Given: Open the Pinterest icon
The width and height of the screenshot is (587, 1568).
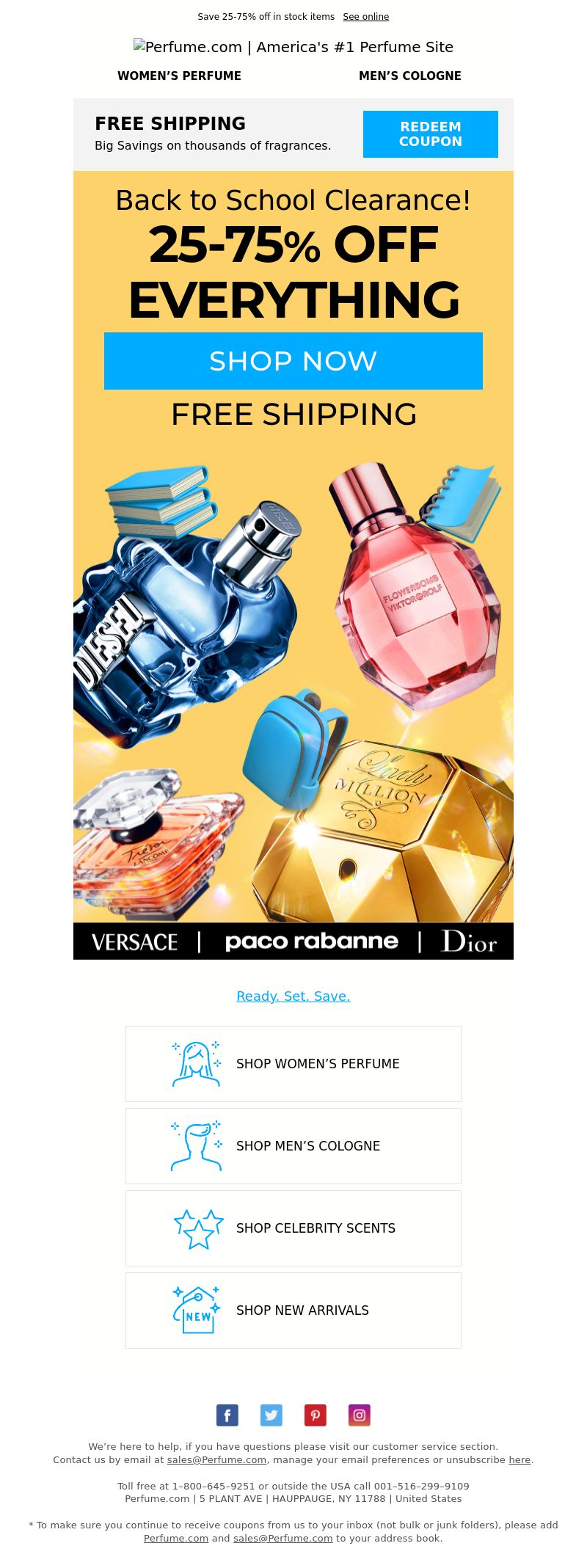Looking at the screenshot, I should tap(316, 1415).
